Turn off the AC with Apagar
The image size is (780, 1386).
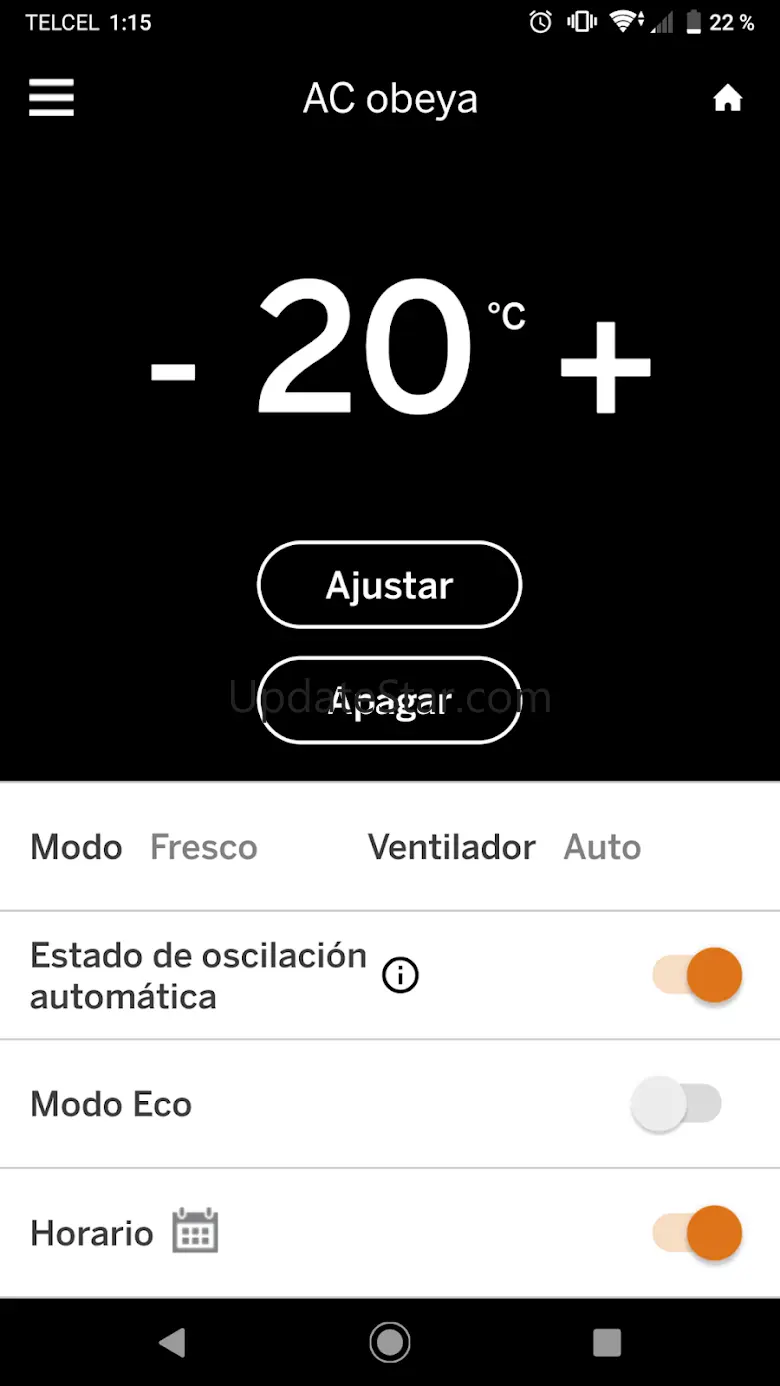(x=389, y=700)
